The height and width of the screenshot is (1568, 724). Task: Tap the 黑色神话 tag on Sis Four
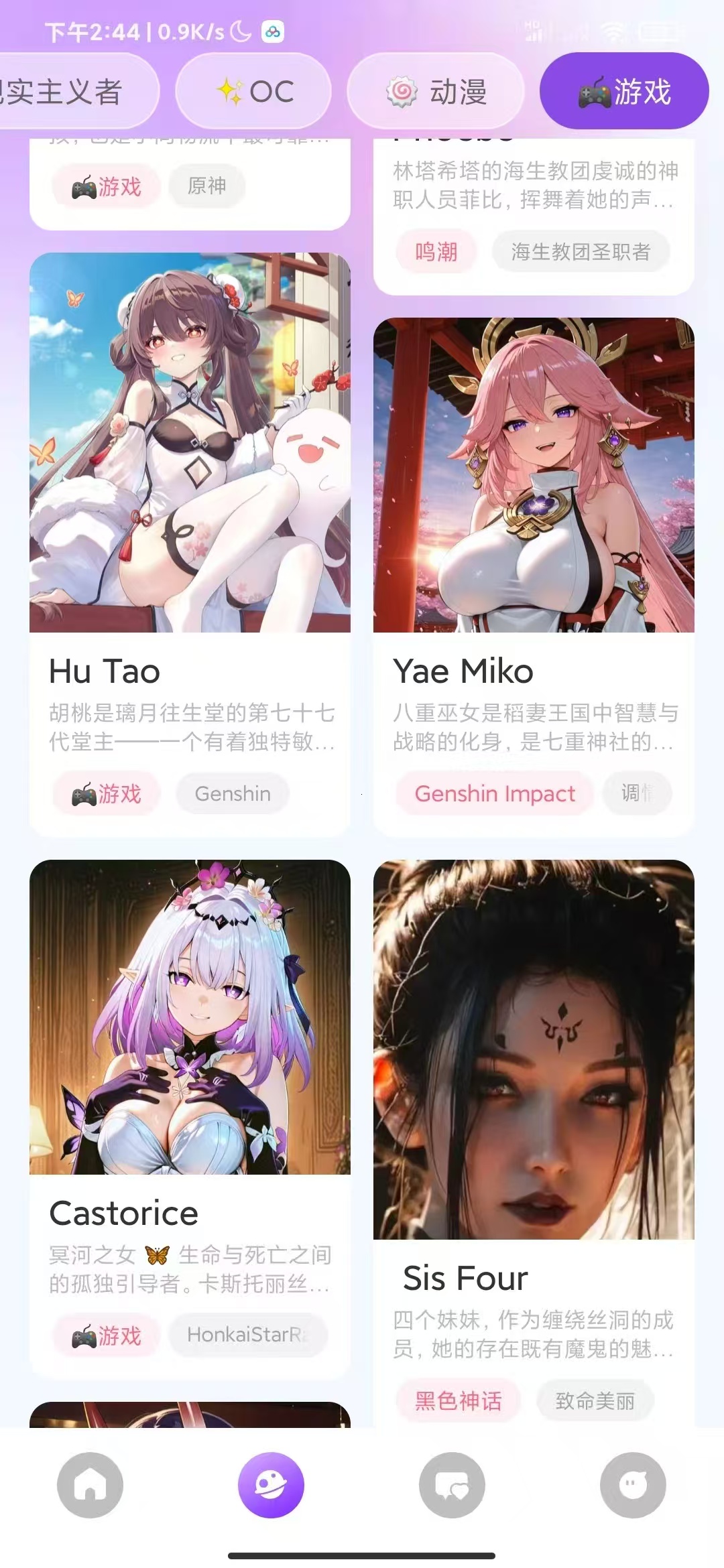click(459, 1400)
